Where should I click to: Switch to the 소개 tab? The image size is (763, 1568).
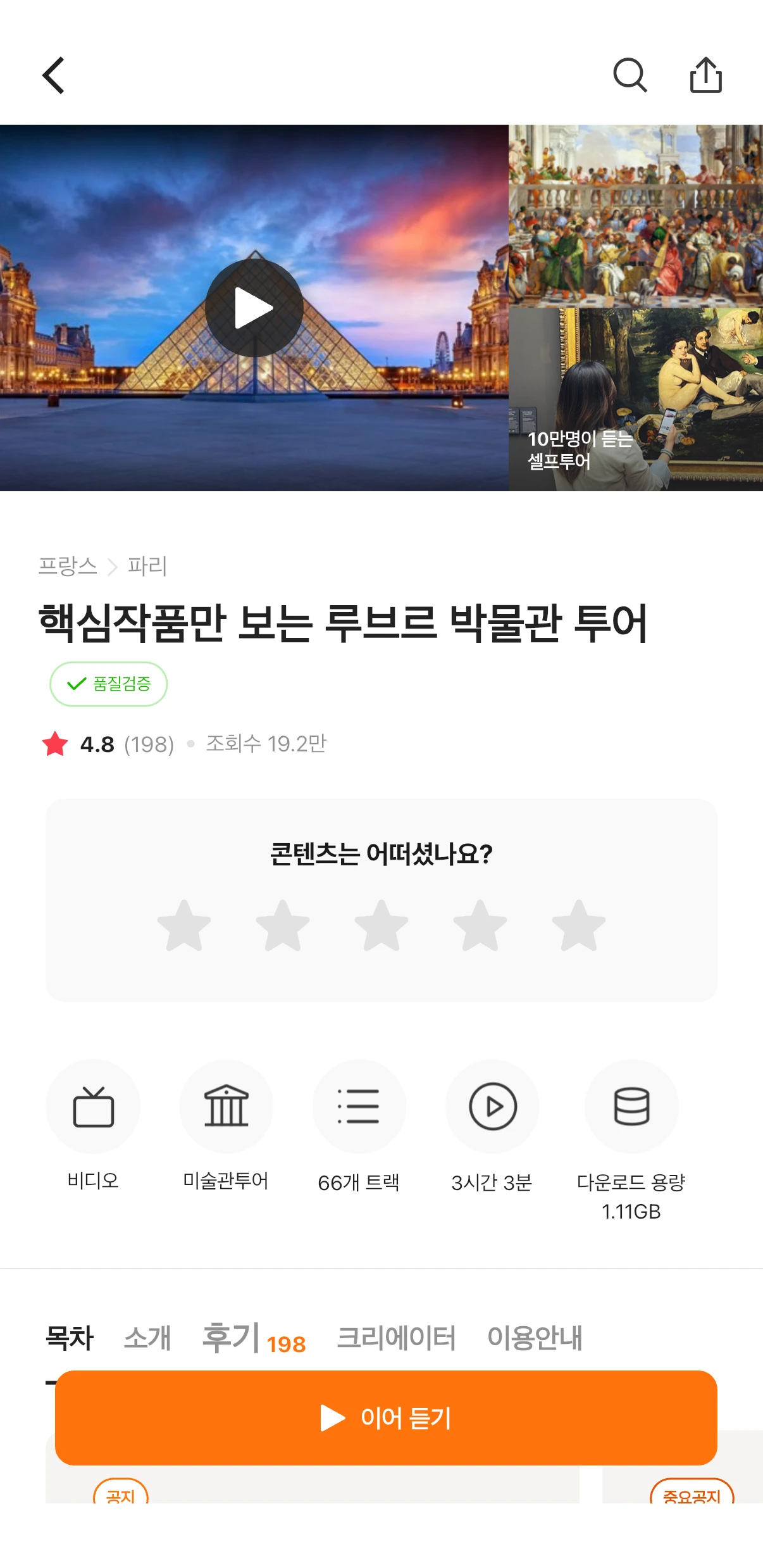pos(147,1338)
